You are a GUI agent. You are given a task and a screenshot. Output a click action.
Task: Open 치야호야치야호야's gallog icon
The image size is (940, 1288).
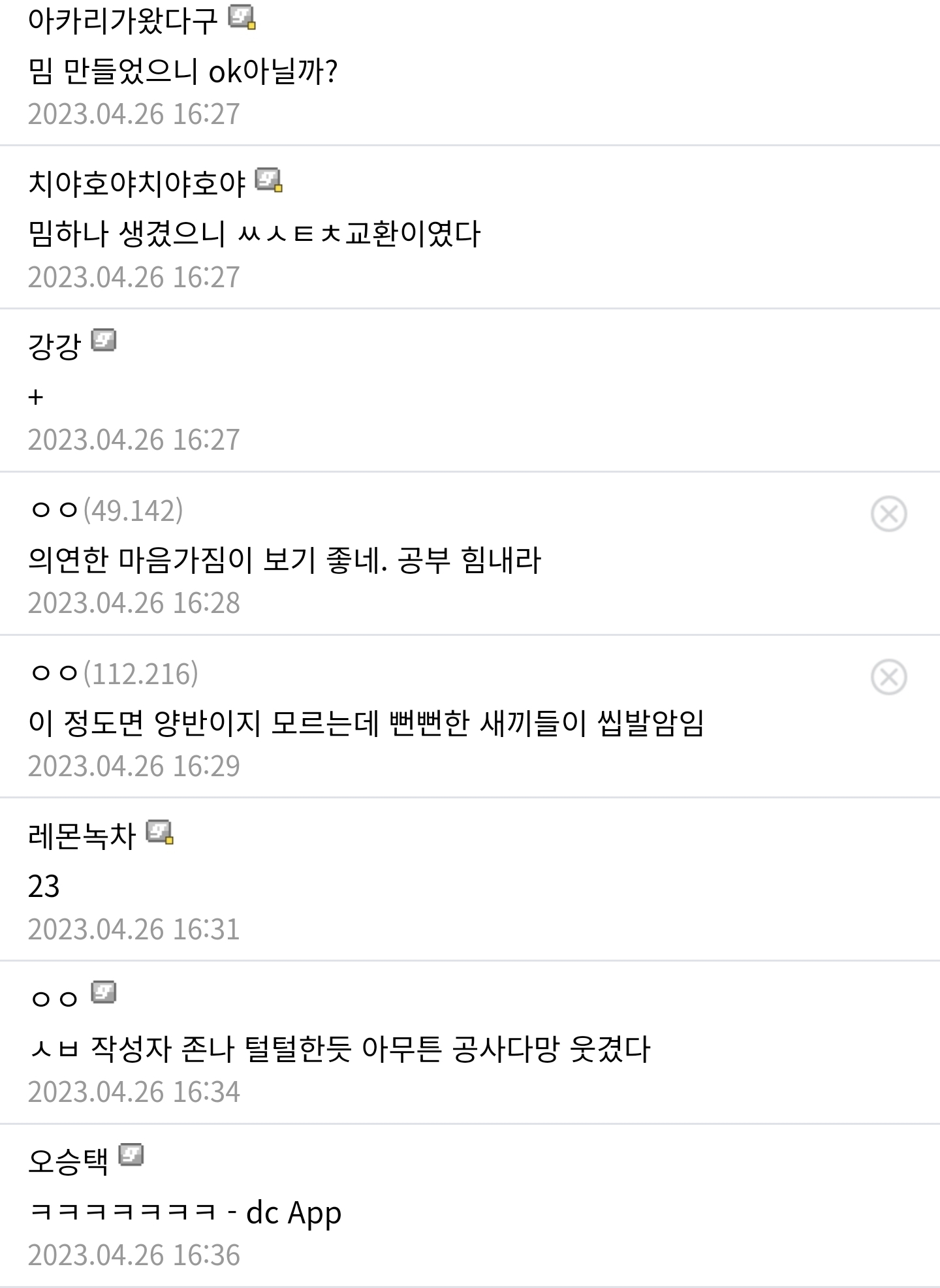coord(268,180)
